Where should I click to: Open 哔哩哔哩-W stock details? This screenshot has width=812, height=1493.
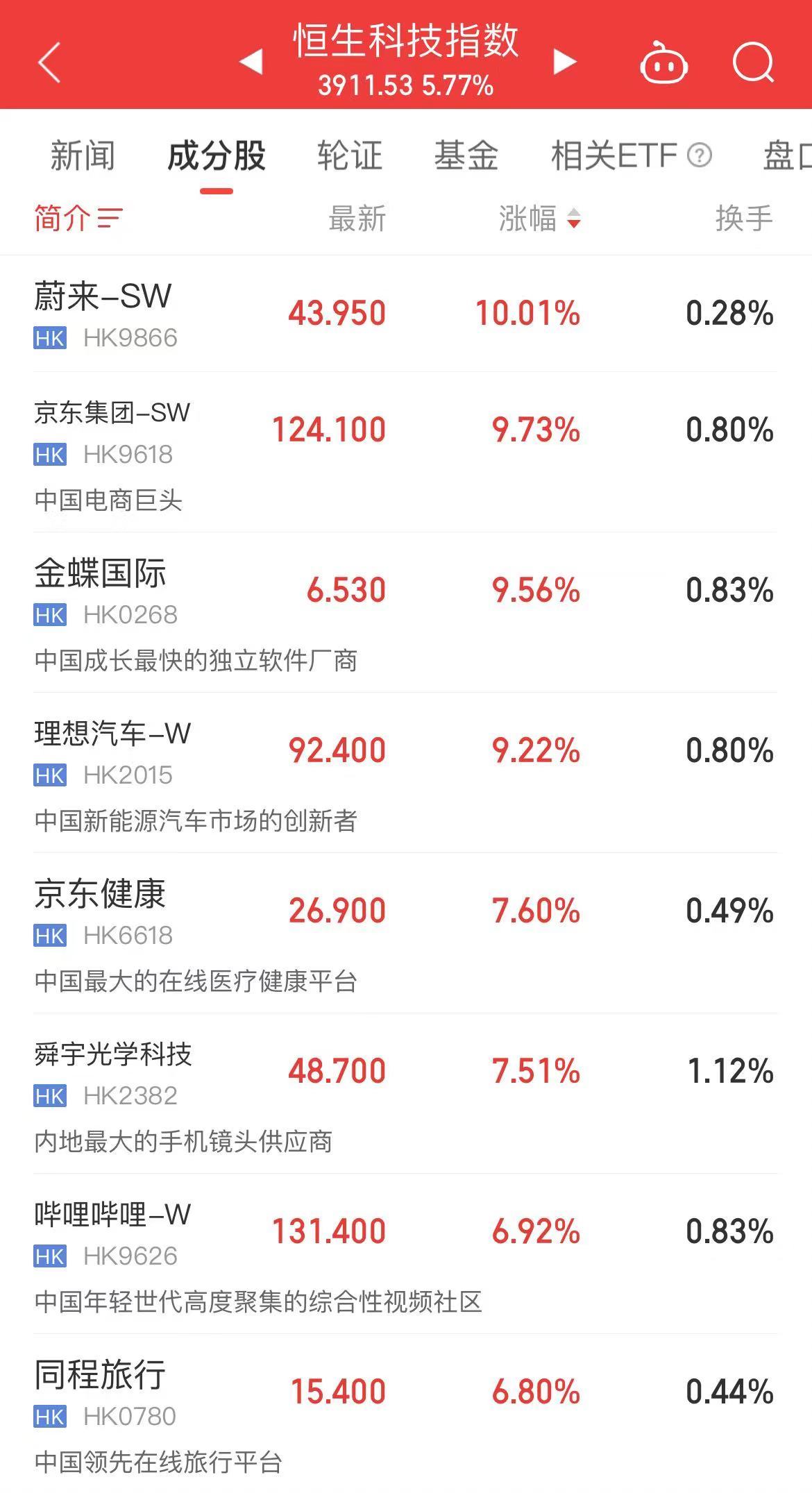coord(405,1254)
